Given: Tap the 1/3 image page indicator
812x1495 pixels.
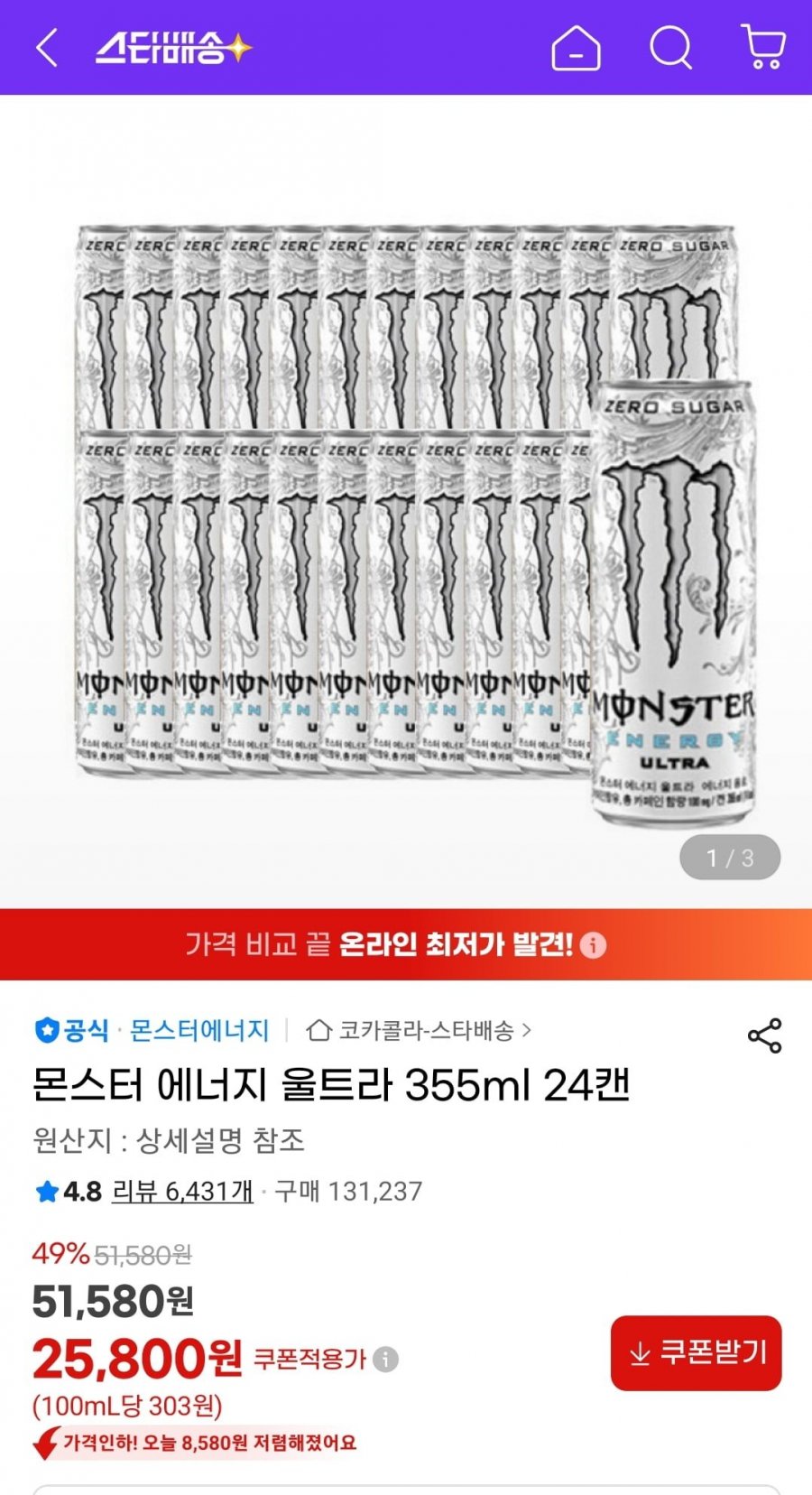Looking at the screenshot, I should click(728, 857).
